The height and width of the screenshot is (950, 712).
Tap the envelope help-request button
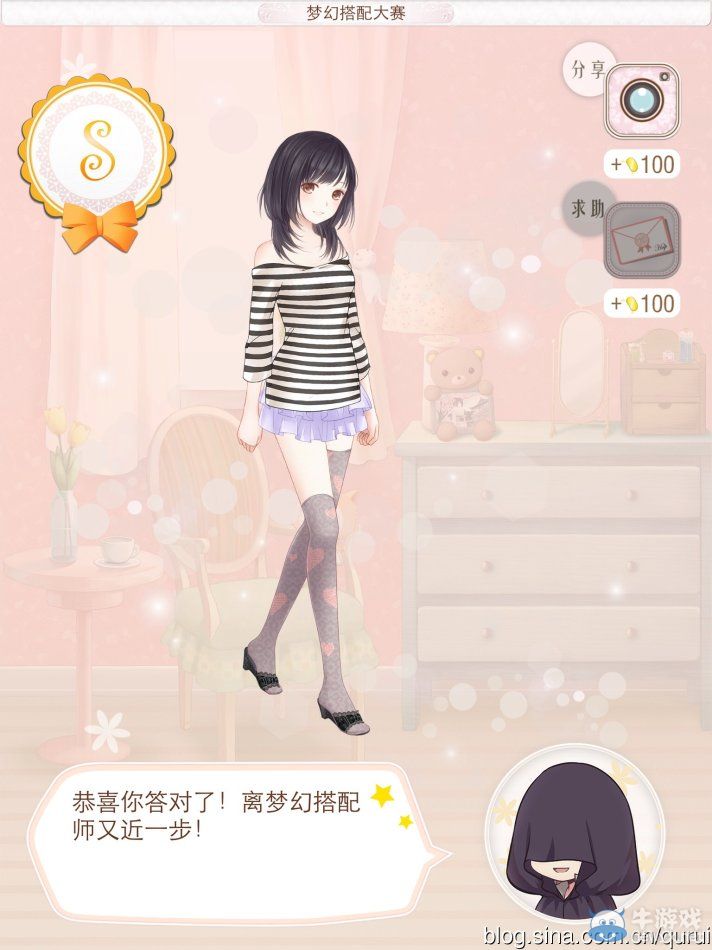click(641, 240)
